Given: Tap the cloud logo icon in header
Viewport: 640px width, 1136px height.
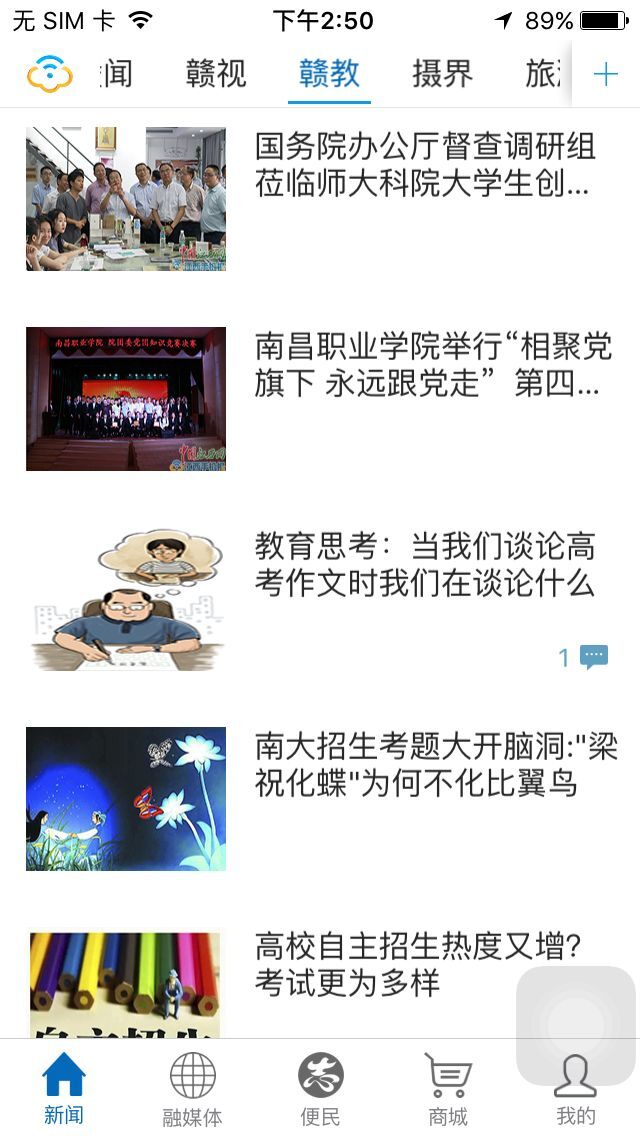Looking at the screenshot, I should click(x=49, y=74).
